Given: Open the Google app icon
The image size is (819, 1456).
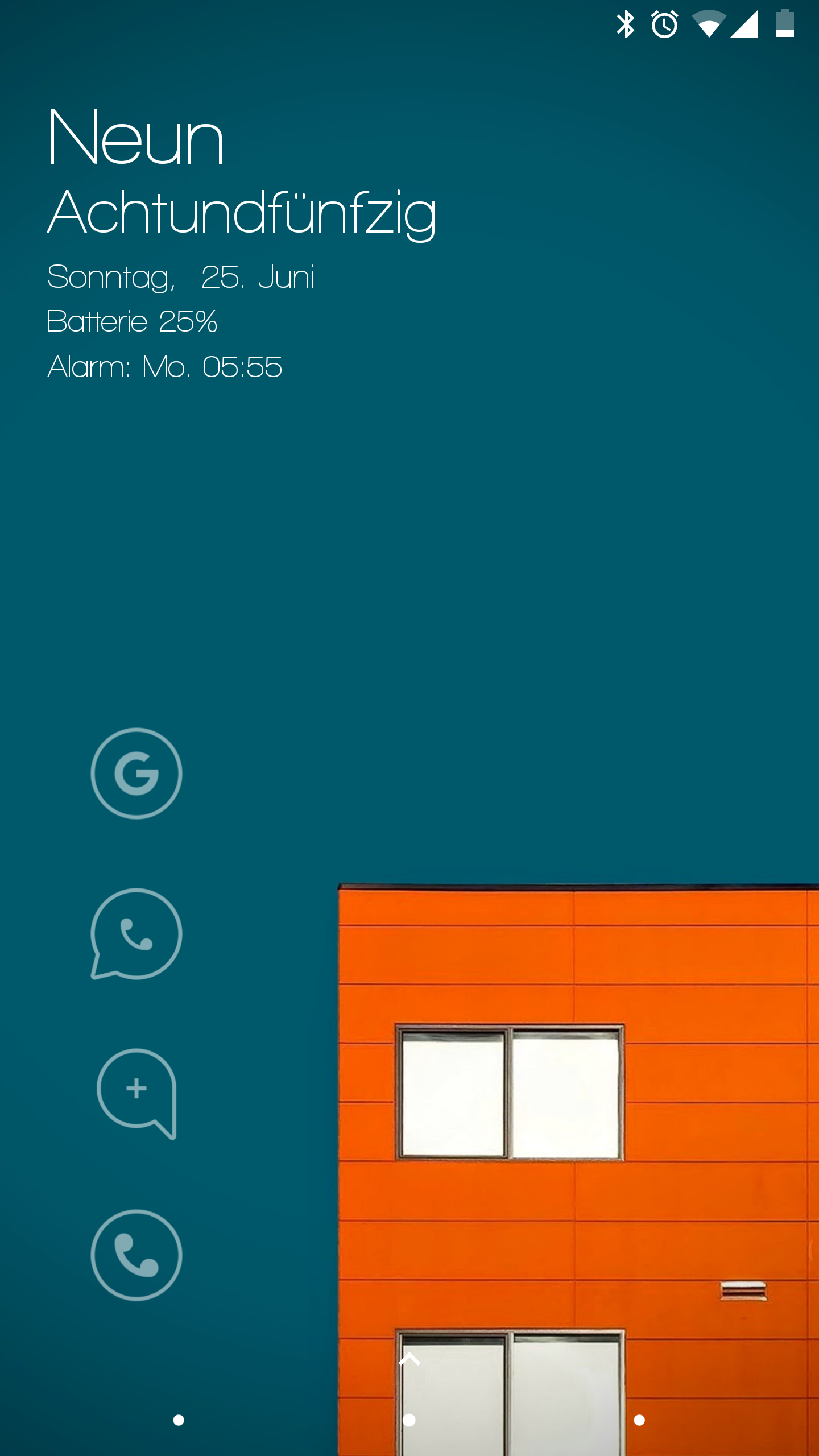Looking at the screenshot, I should point(136,773).
